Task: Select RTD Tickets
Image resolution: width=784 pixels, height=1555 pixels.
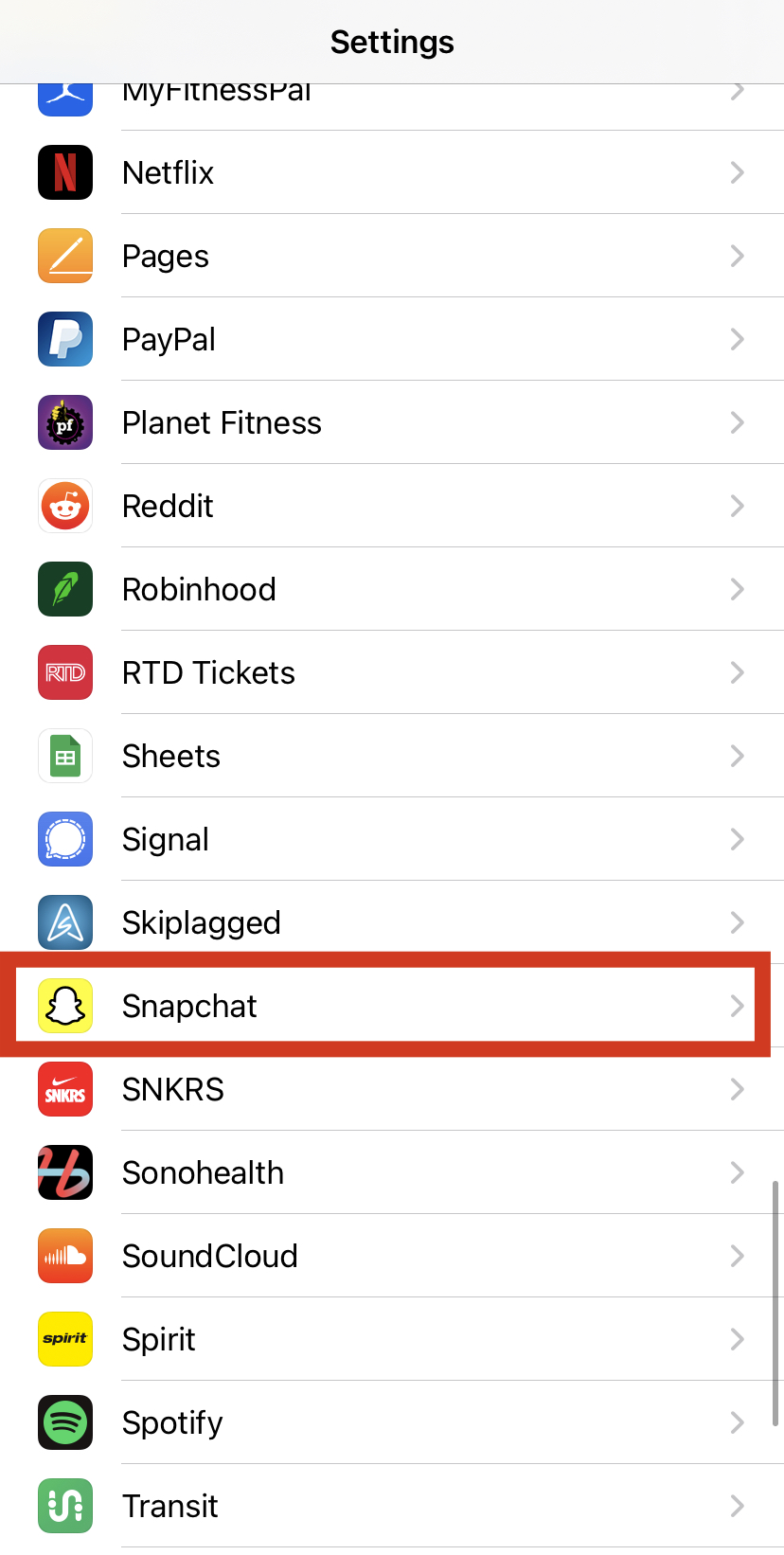Action: 392,672
